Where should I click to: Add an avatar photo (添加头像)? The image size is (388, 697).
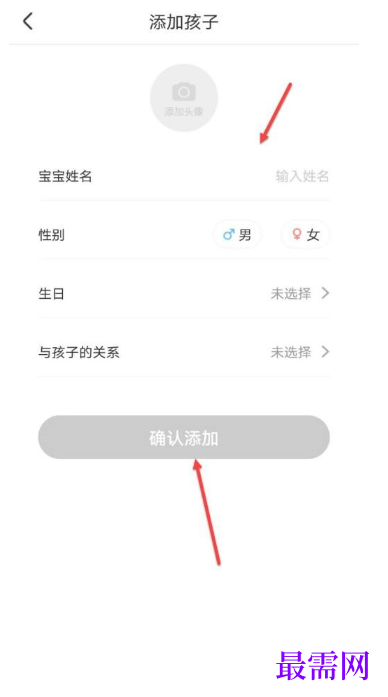pos(184,98)
